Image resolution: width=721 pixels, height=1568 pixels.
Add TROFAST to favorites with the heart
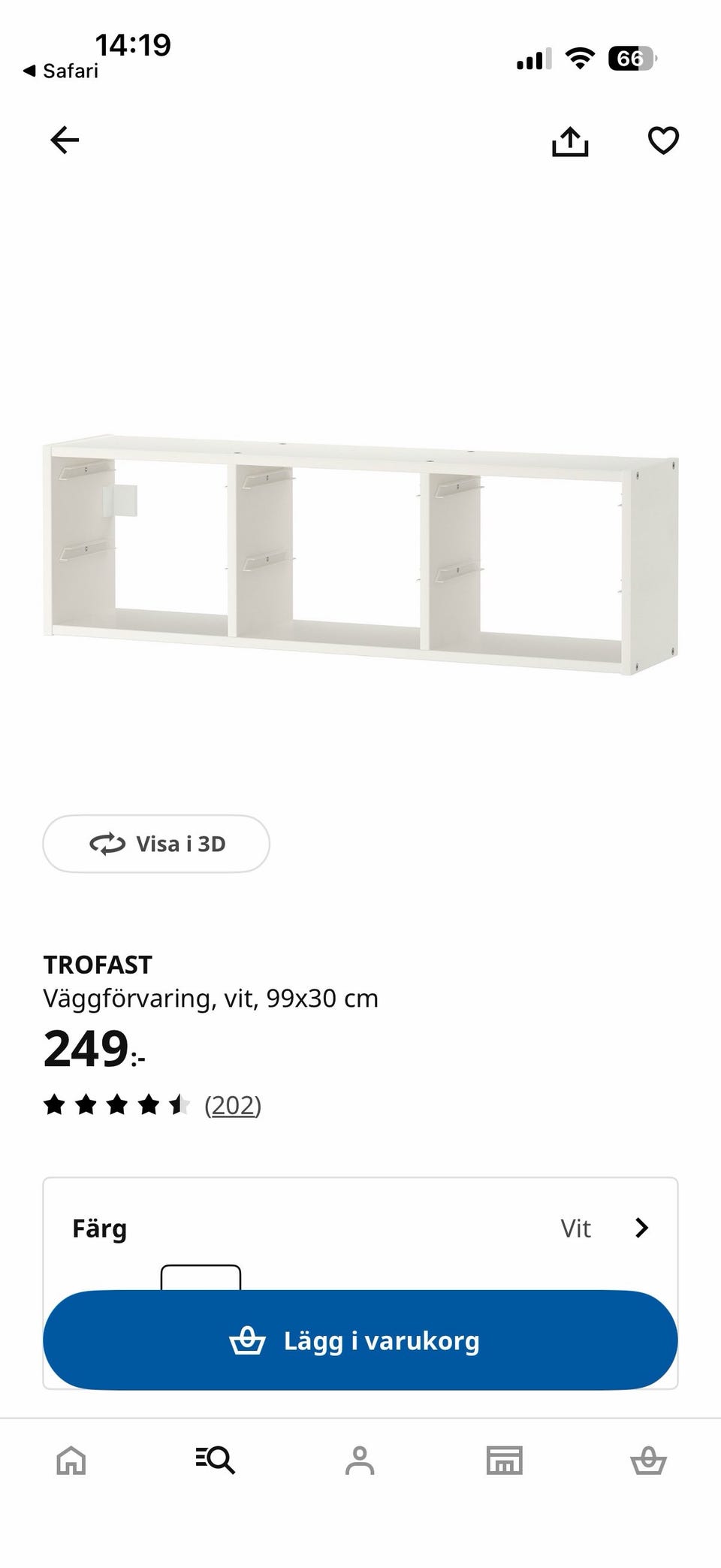pos(663,140)
